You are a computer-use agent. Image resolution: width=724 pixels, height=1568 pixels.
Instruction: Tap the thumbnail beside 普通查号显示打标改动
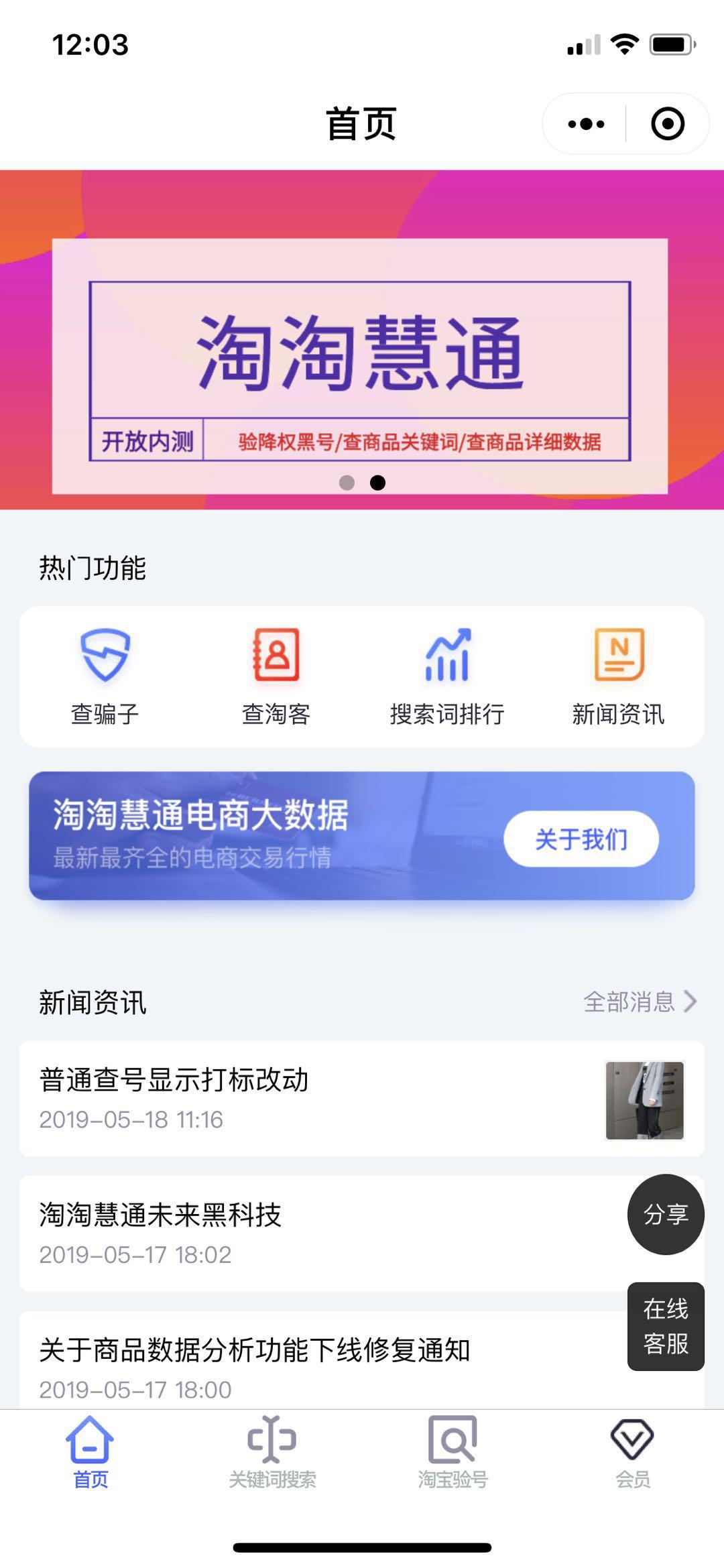coord(644,1099)
